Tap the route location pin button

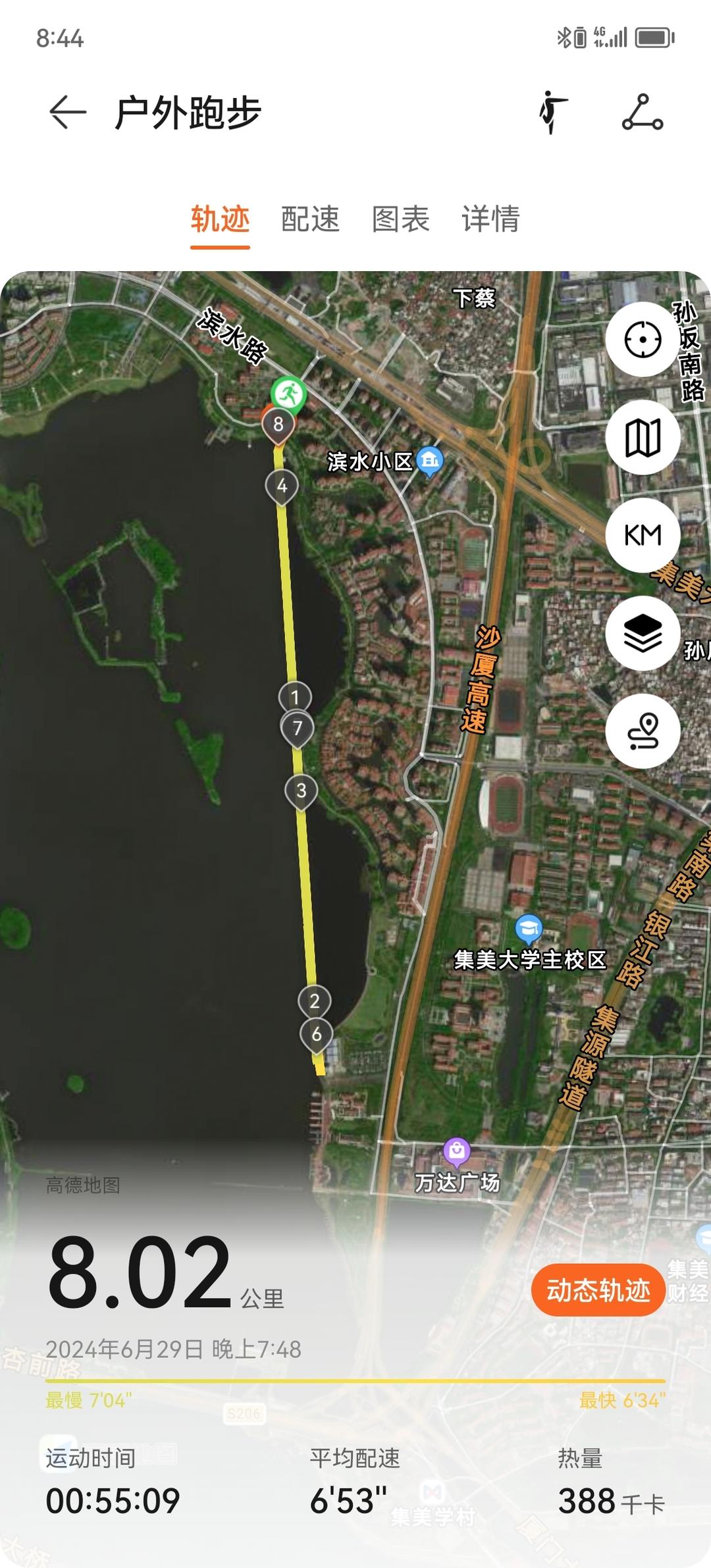pos(643,731)
